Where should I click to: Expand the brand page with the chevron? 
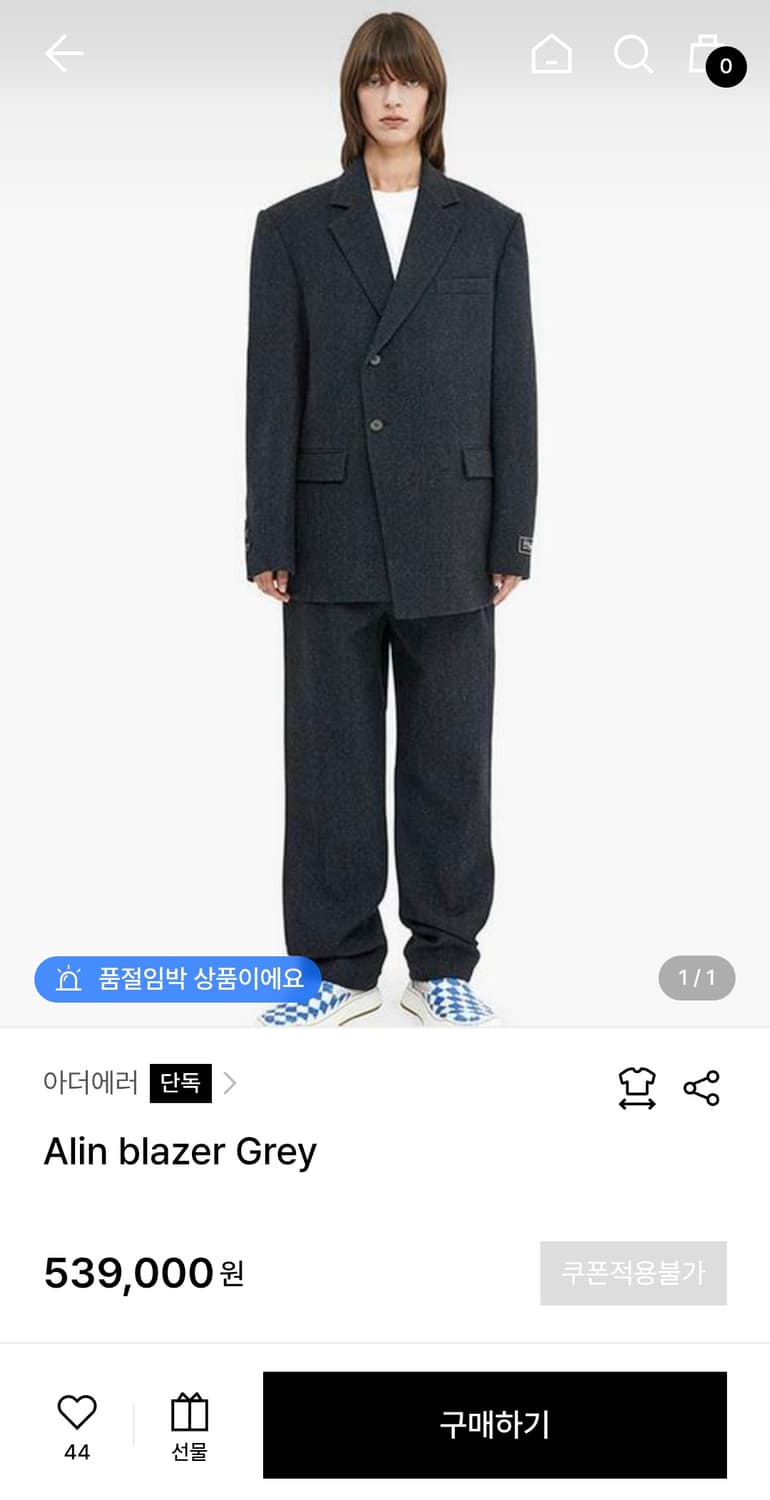(x=230, y=1083)
